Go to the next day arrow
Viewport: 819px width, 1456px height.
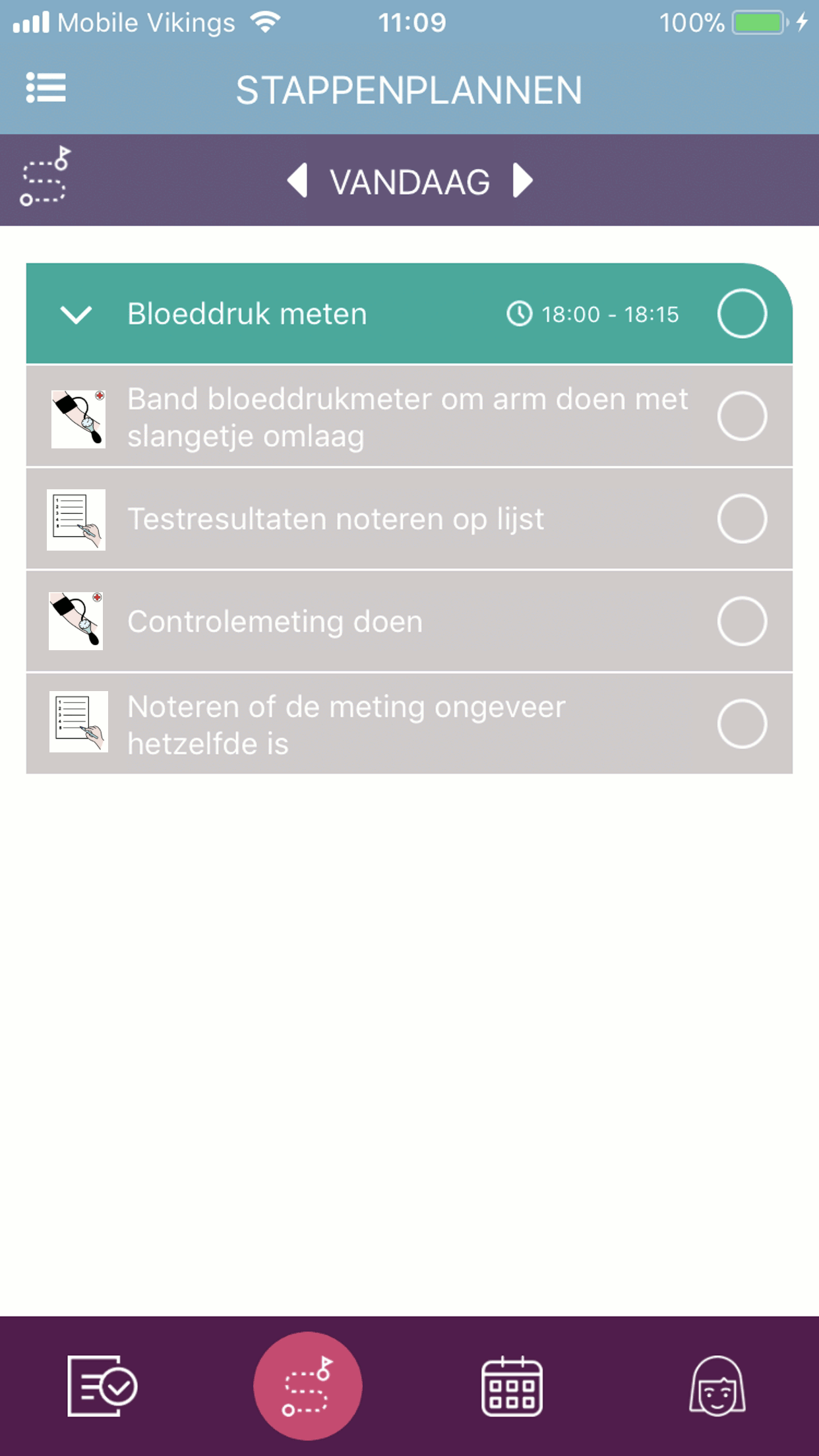tap(522, 181)
